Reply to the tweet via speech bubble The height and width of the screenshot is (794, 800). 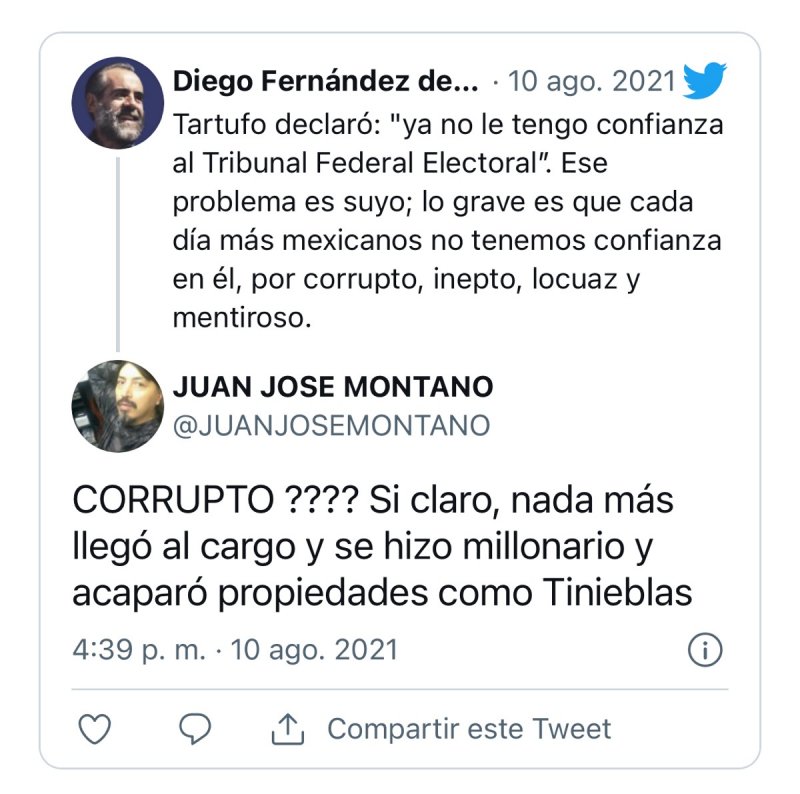[x=194, y=729]
